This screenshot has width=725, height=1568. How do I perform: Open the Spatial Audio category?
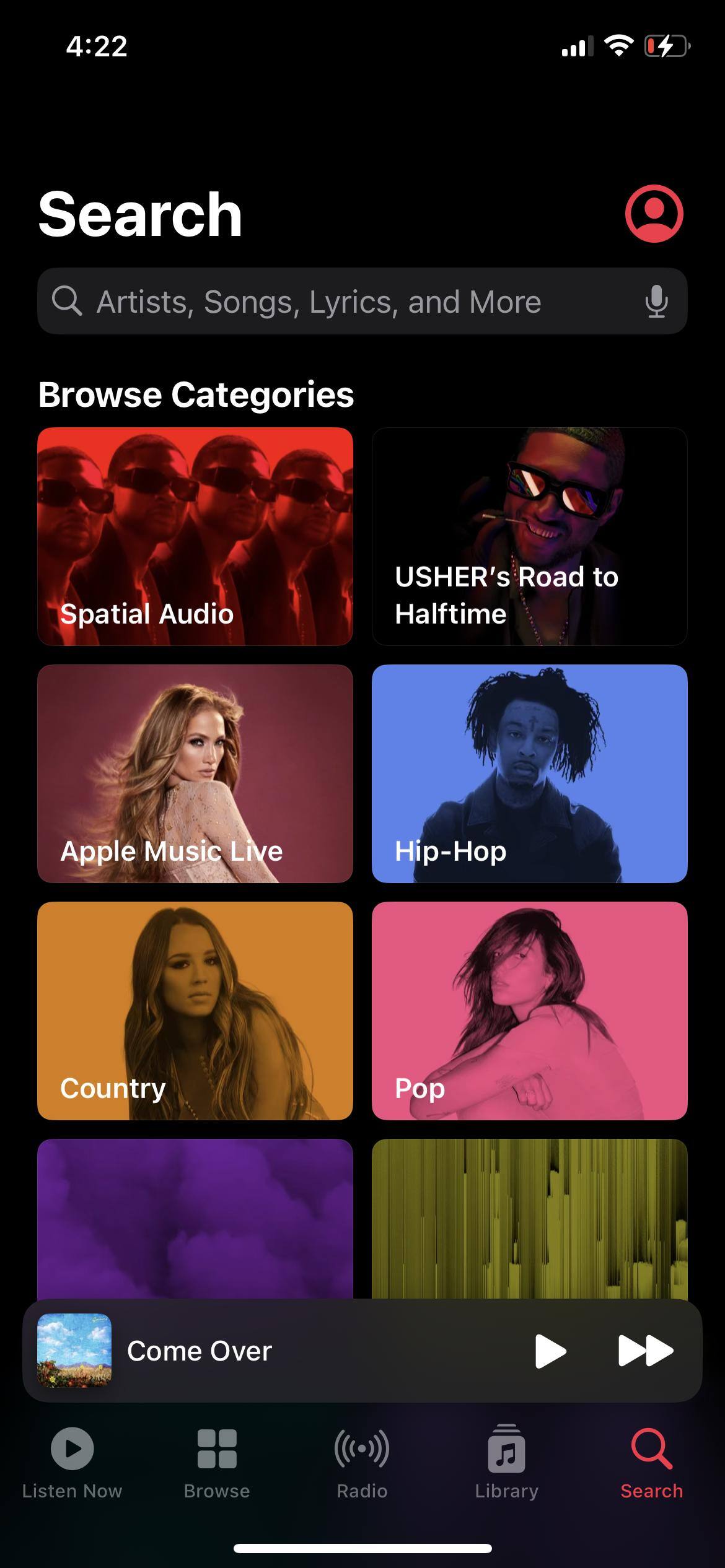tap(195, 536)
